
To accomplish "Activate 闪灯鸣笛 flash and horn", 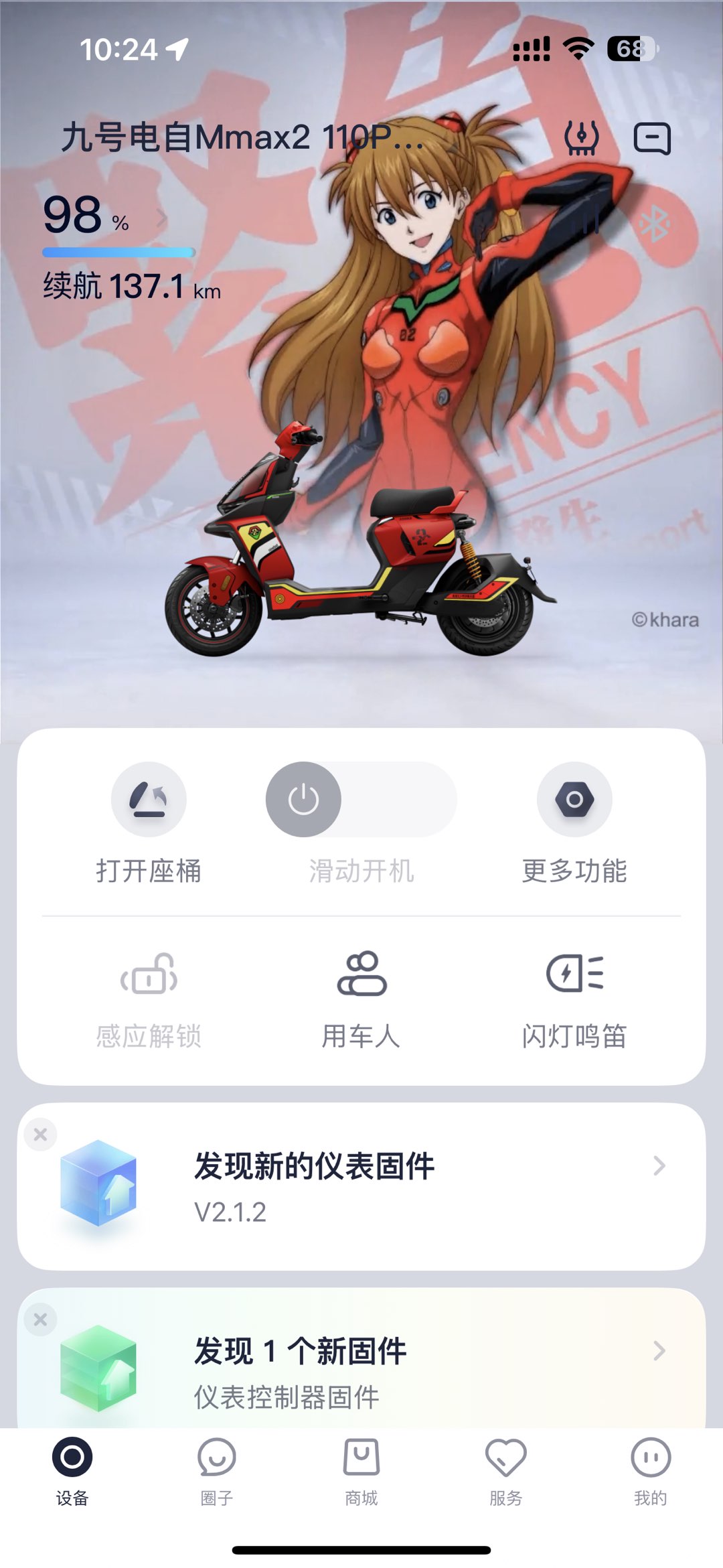I will coord(574,975).
